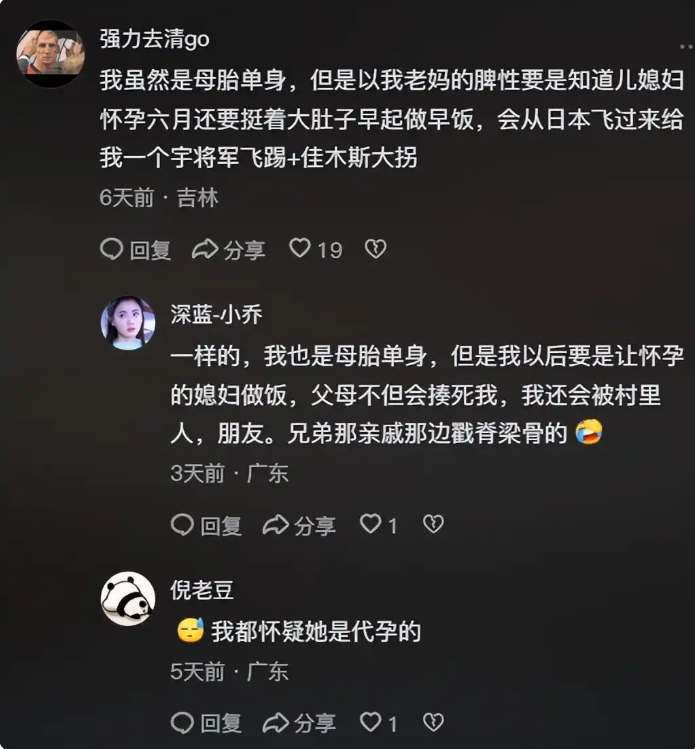Open the username 深蓝-小乔

[x=216, y=314]
